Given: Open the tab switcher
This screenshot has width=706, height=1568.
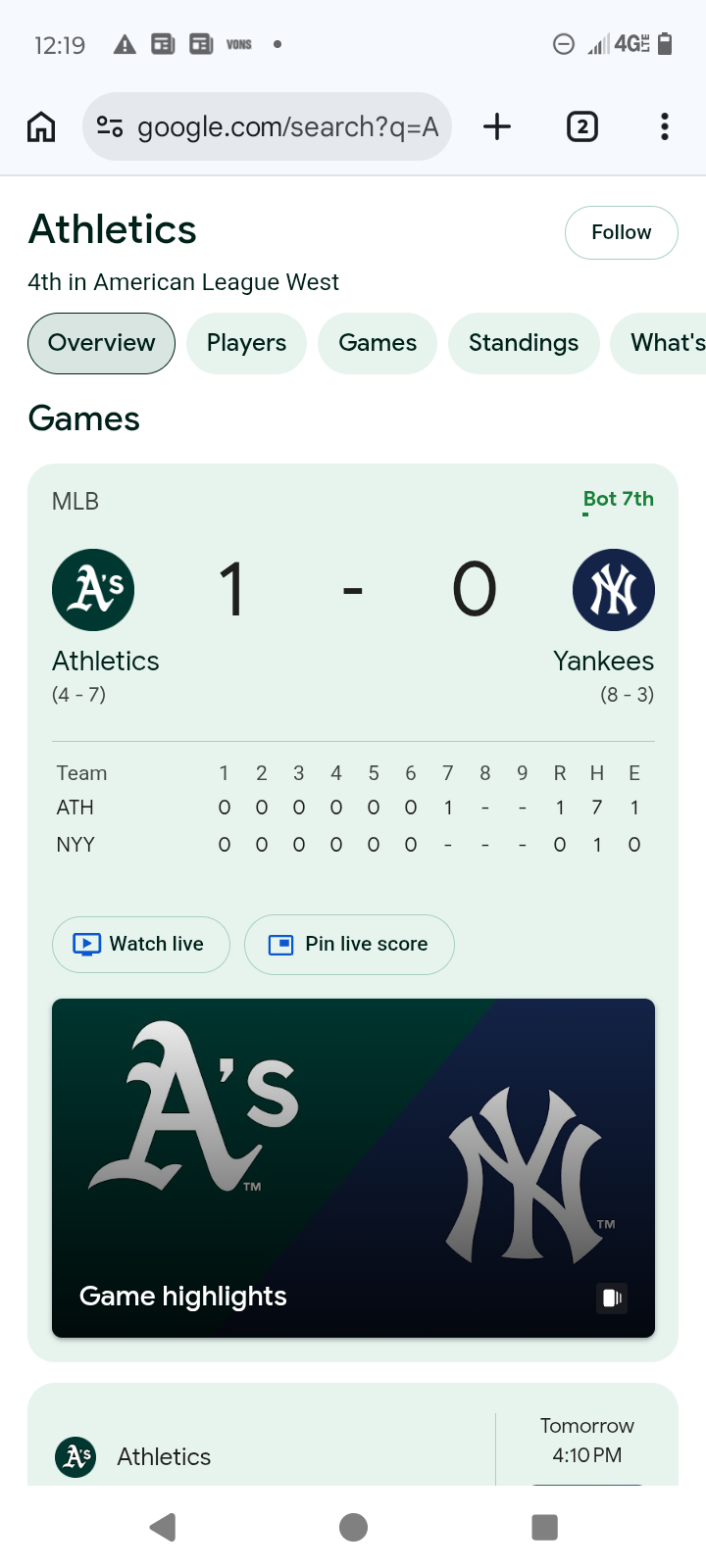Looking at the screenshot, I should (582, 126).
